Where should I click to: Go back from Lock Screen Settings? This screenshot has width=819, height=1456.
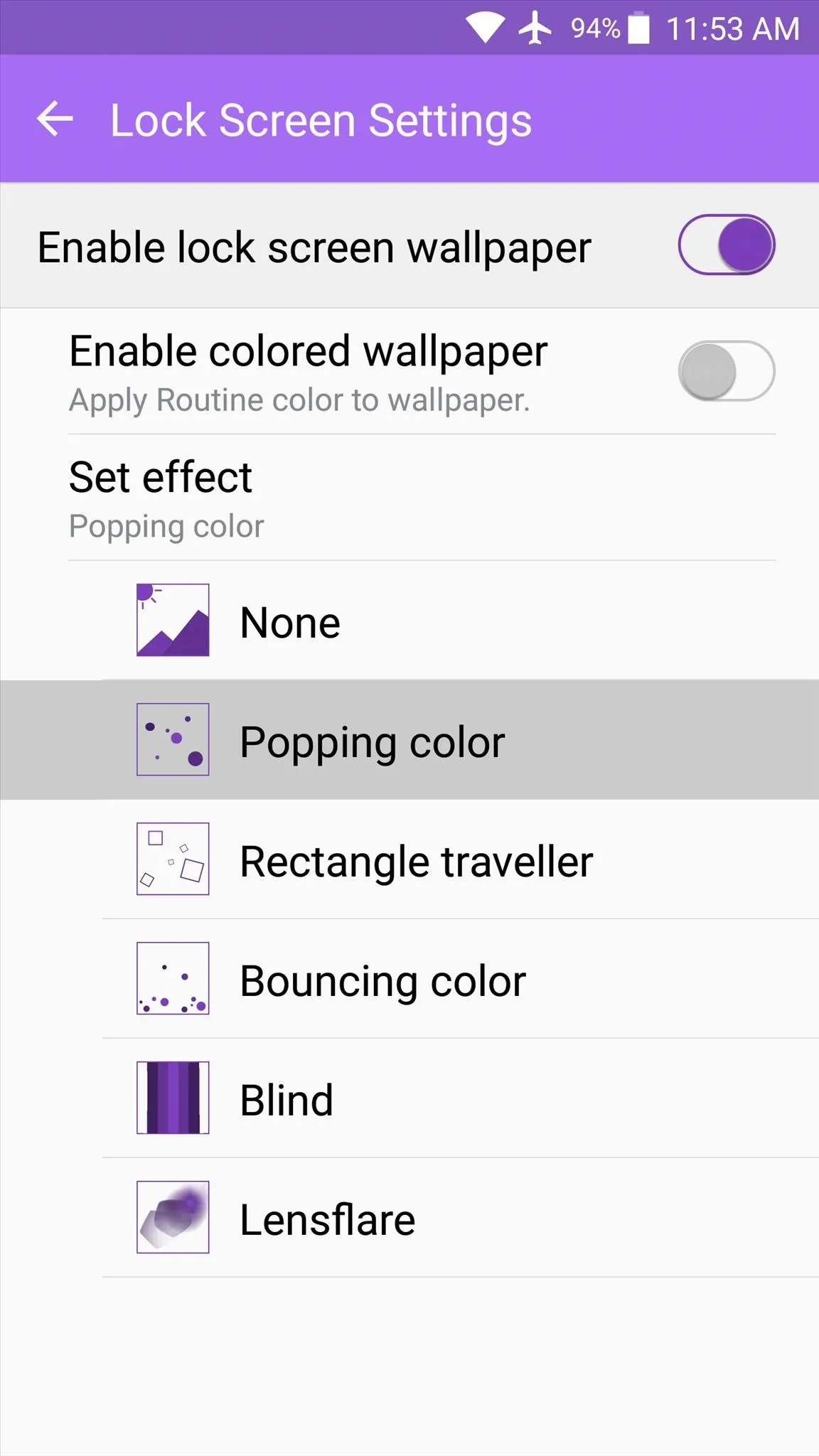point(55,119)
